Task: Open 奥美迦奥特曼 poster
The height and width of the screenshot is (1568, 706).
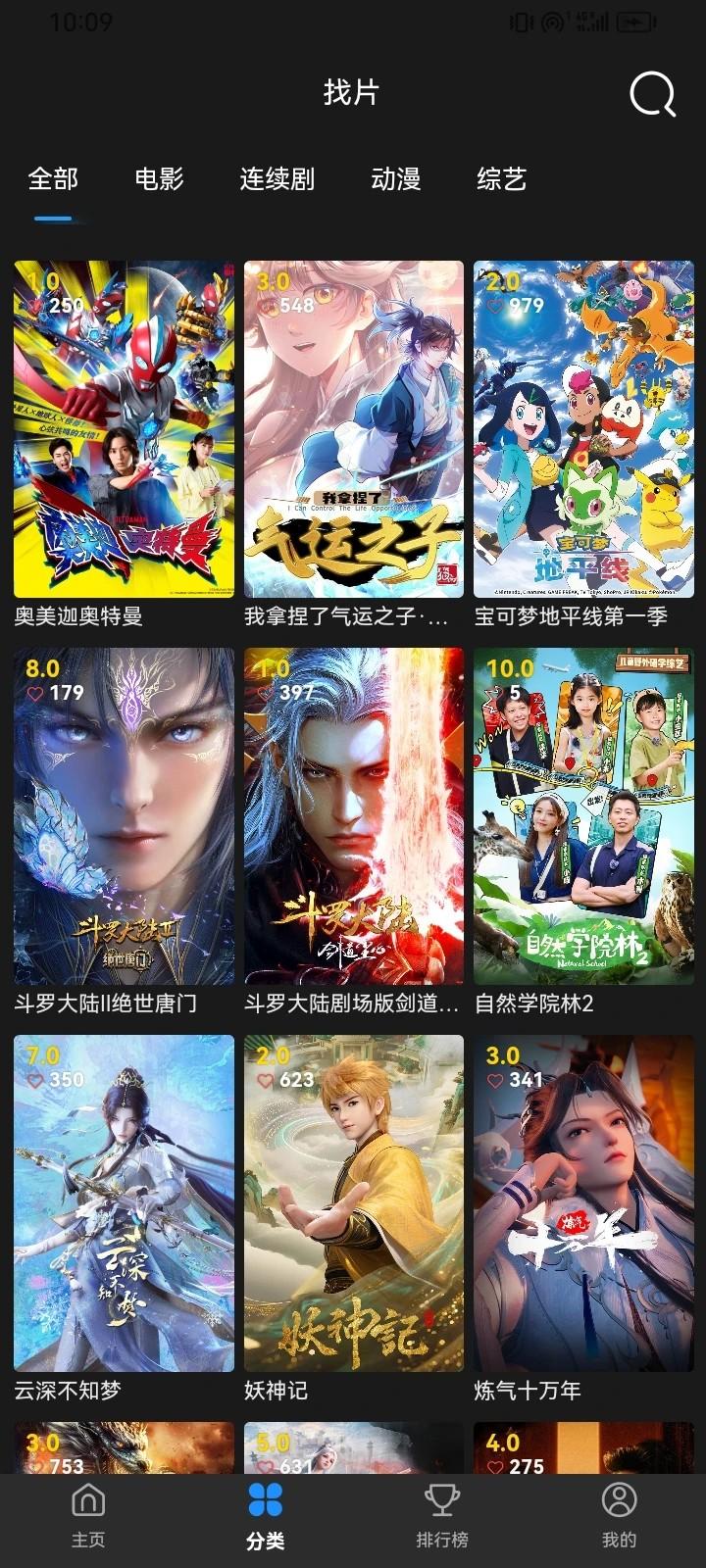Action: click(x=124, y=429)
